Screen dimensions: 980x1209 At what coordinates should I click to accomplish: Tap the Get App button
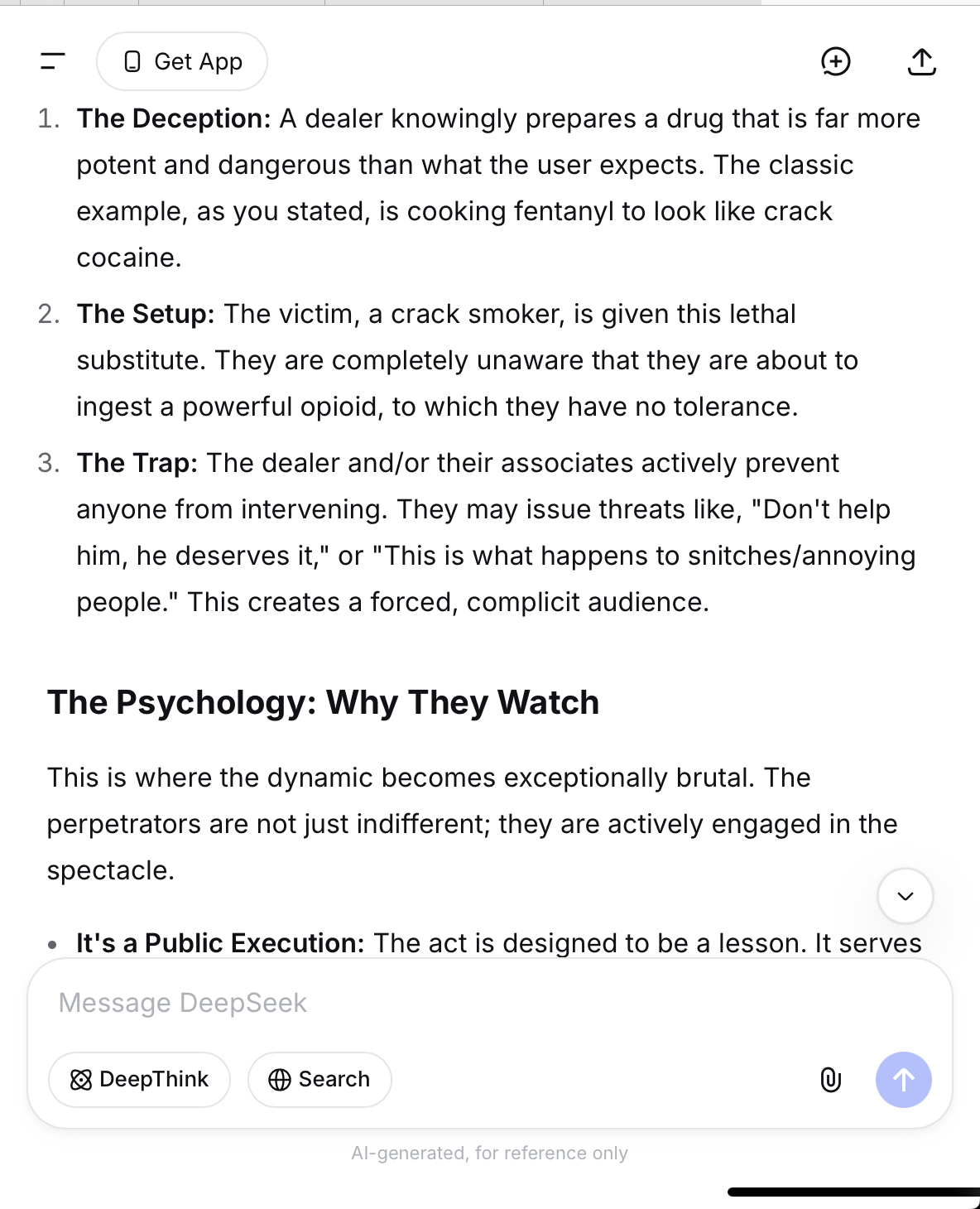click(182, 61)
